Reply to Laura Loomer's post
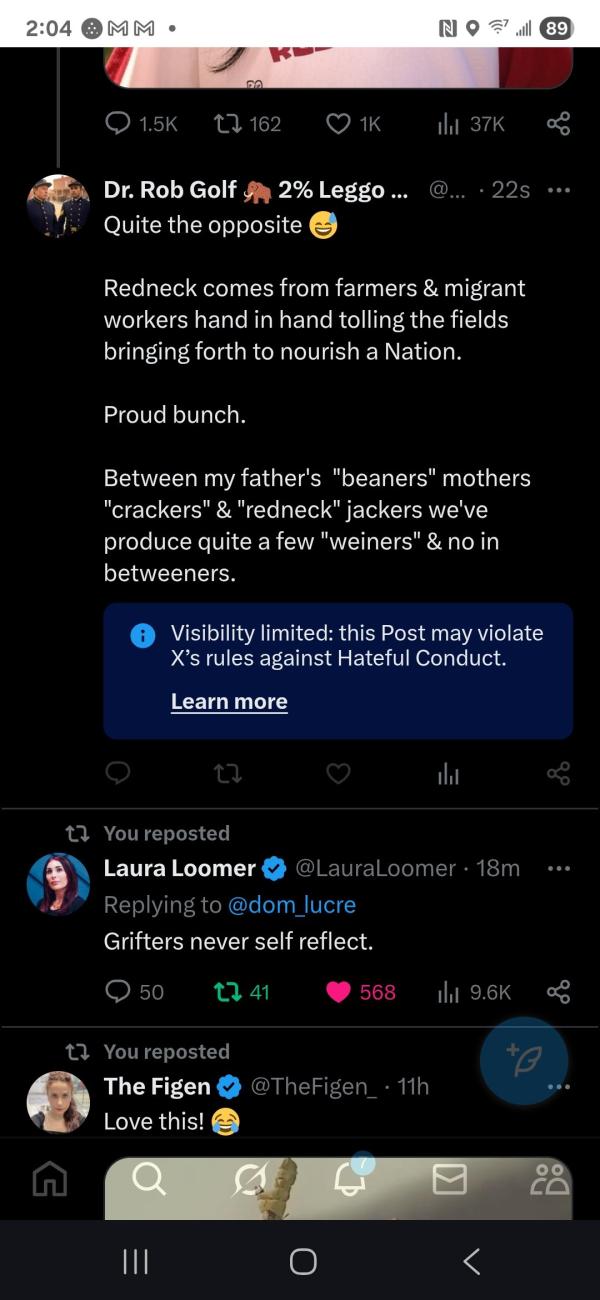This screenshot has height=1300, width=600. pyautogui.click(x=120, y=991)
